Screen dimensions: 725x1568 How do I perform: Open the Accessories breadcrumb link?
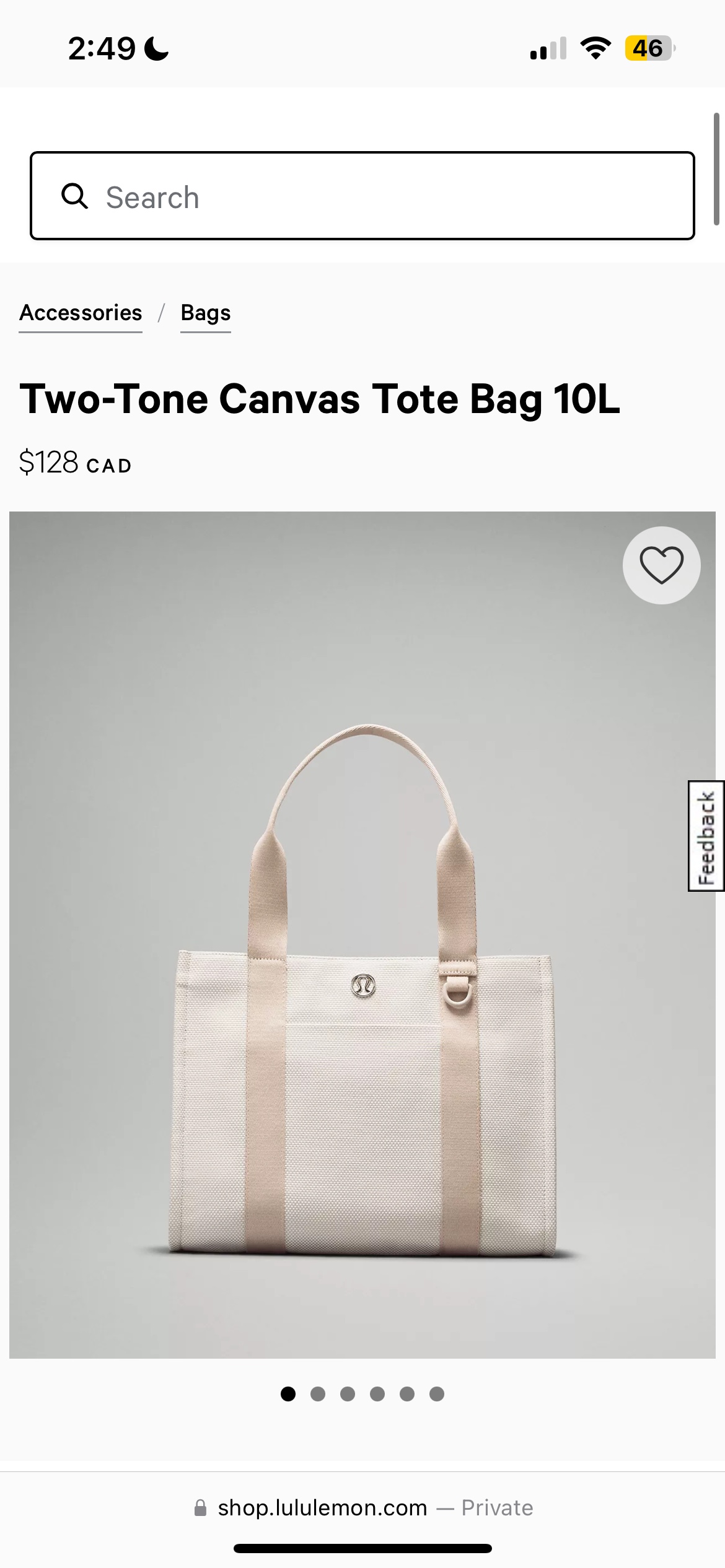coord(81,313)
